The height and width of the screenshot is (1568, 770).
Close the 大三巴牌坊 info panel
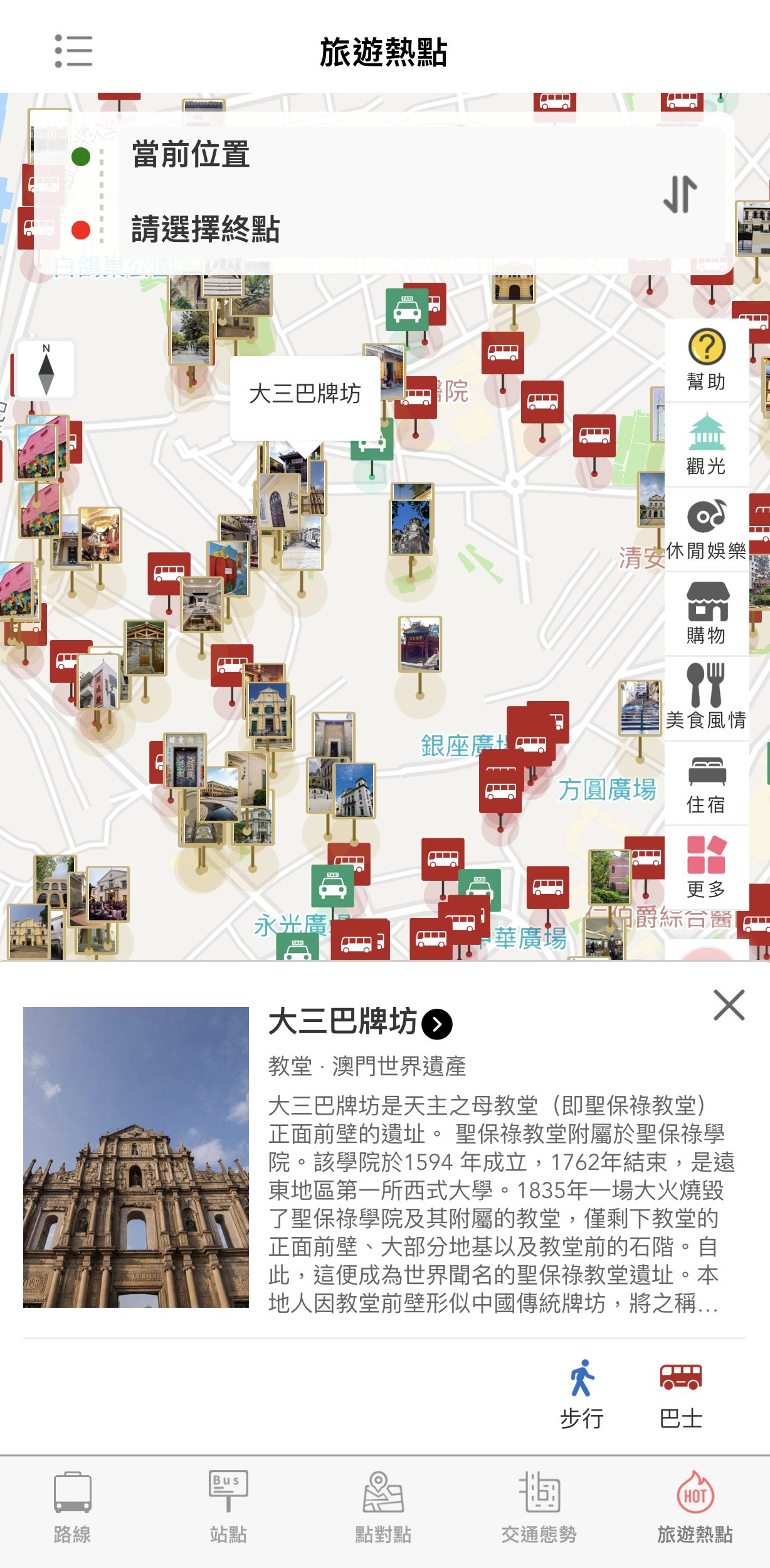click(729, 1005)
